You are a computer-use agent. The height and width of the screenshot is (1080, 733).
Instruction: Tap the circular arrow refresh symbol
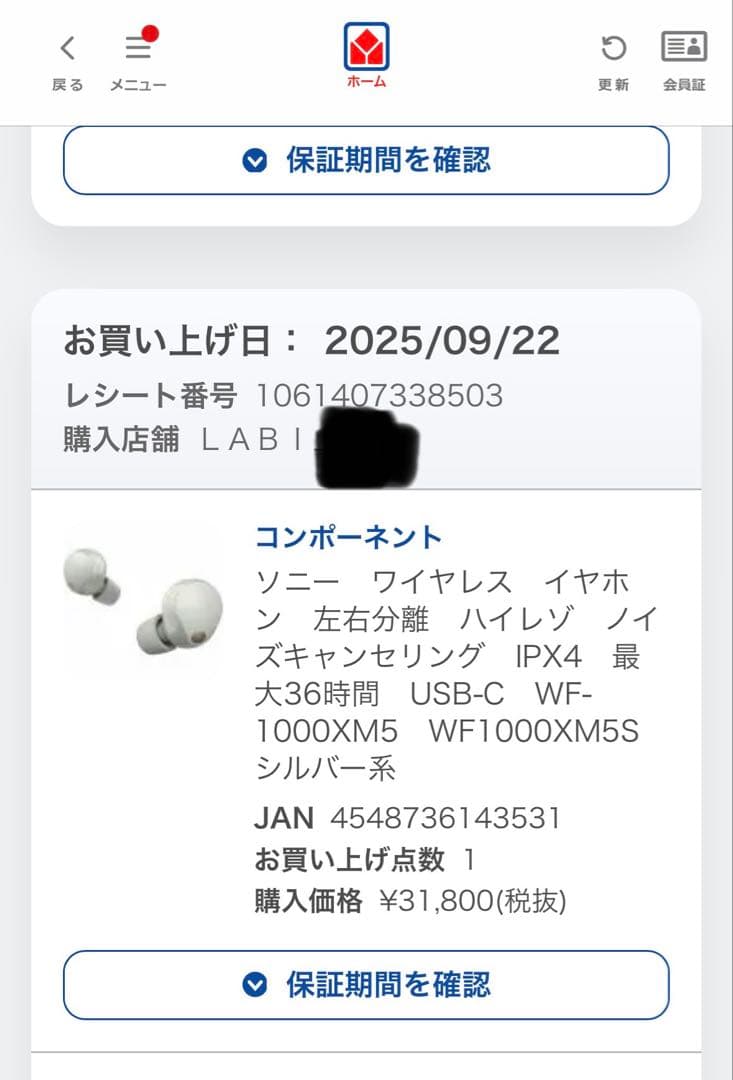pos(613,44)
